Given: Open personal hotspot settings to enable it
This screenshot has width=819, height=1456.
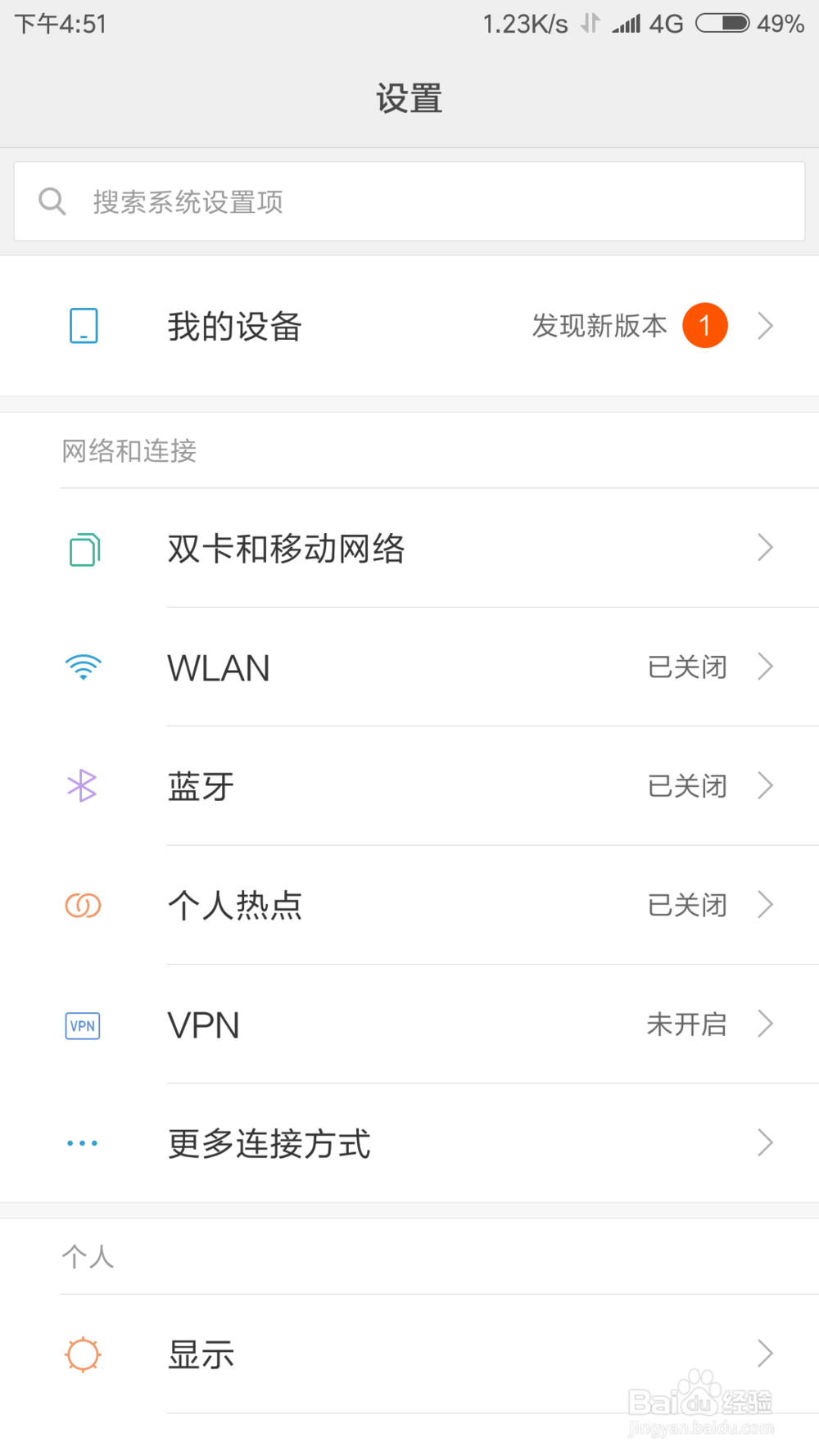Looking at the screenshot, I should [x=409, y=905].
